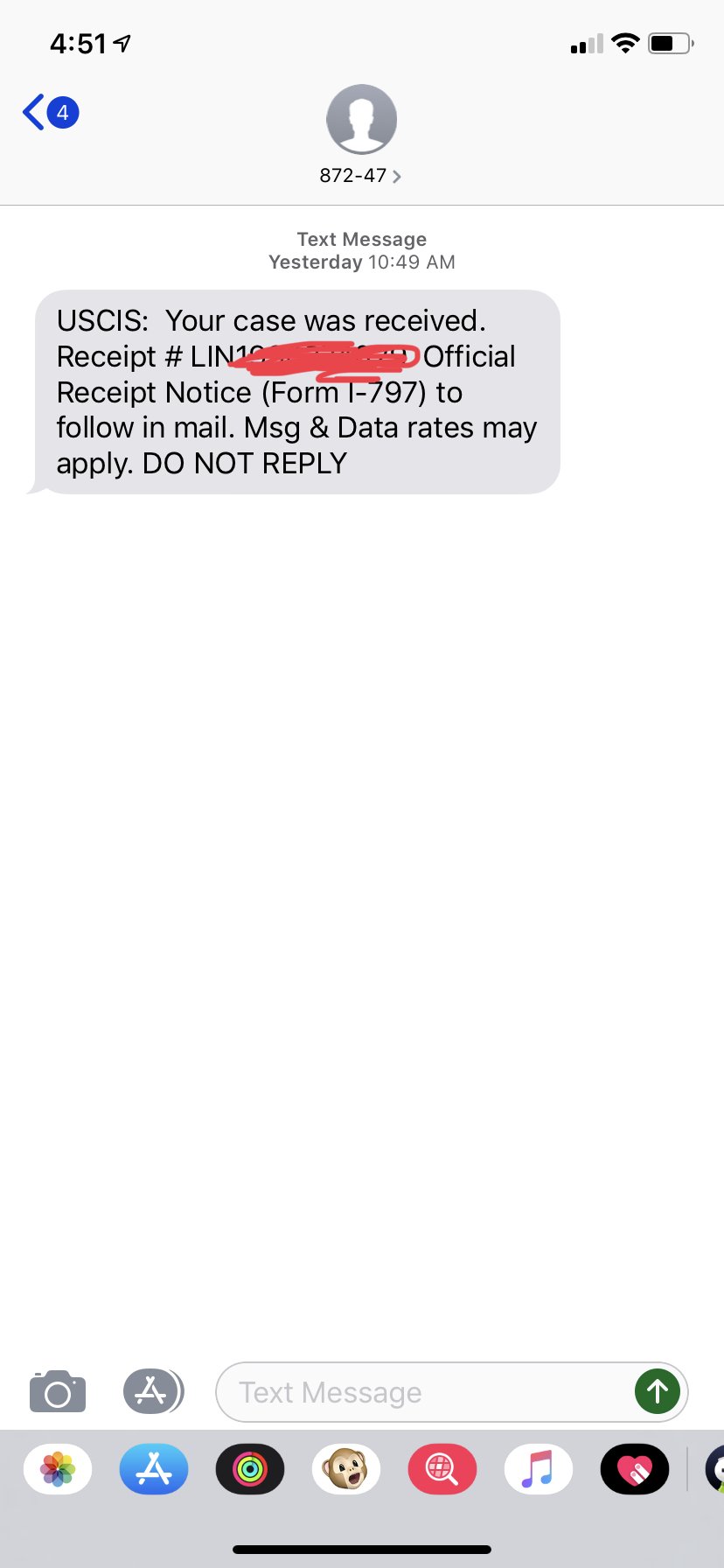This screenshot has height=1568, width=724.
Task: Open the Animoji monkey app
Action: coord(346,1468)
